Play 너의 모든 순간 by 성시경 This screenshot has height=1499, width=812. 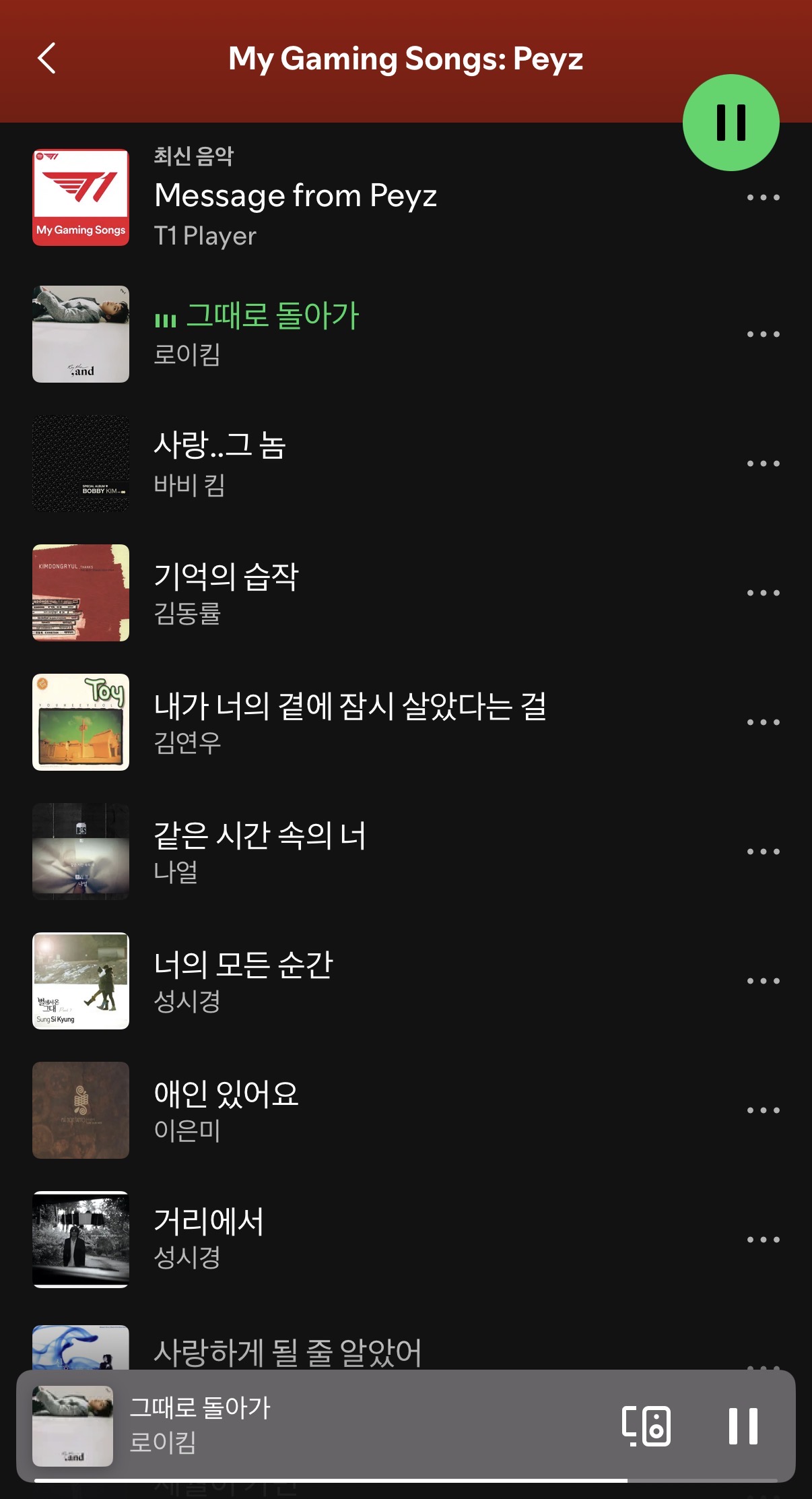tap(244, 981)
